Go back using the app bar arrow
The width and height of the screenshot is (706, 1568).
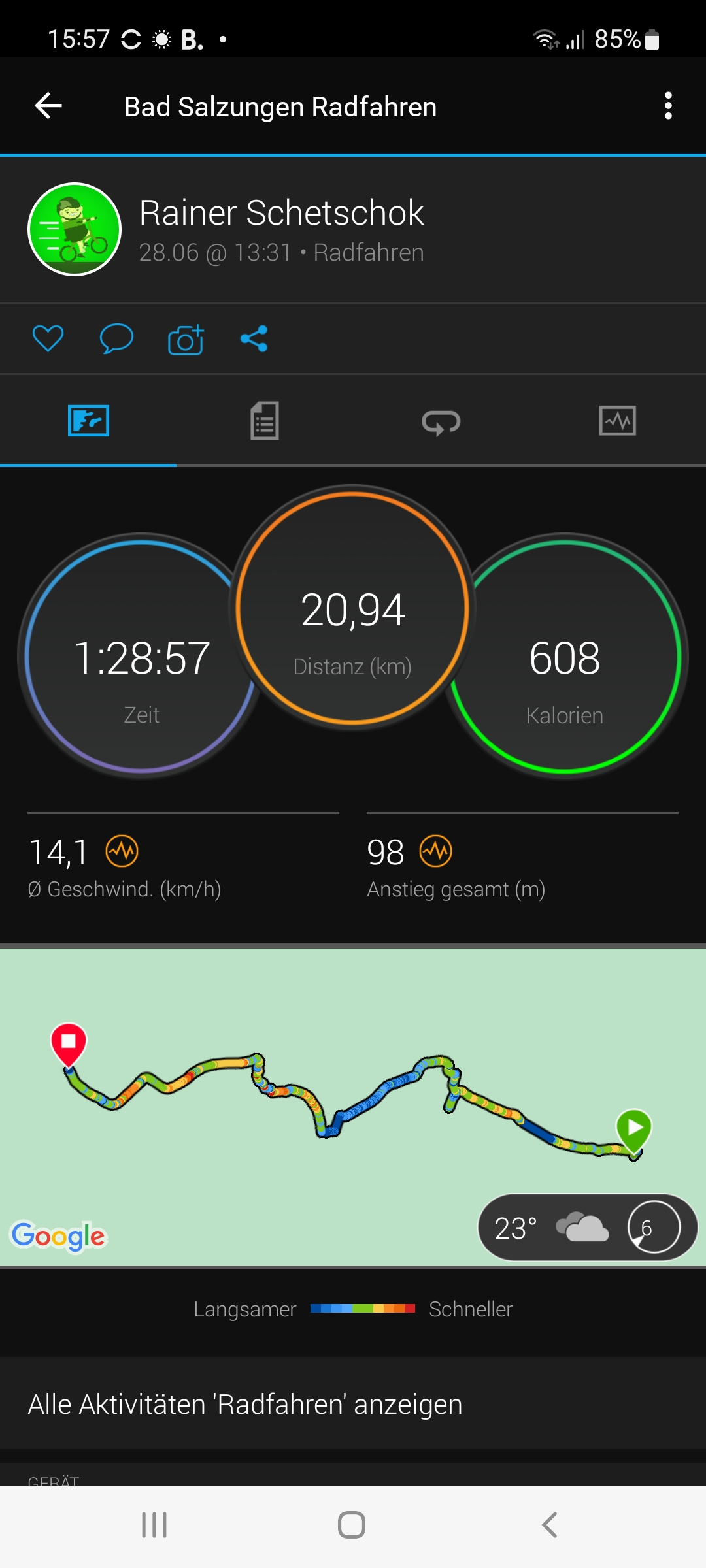point(48,106)
